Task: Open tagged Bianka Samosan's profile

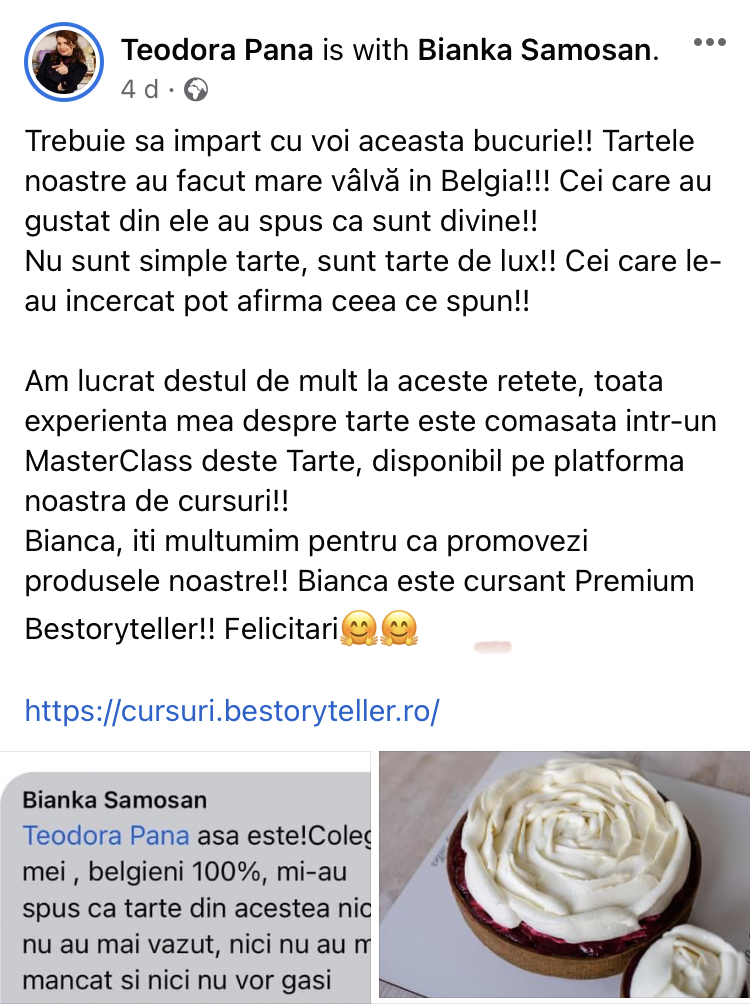Action: coord(534,50)
